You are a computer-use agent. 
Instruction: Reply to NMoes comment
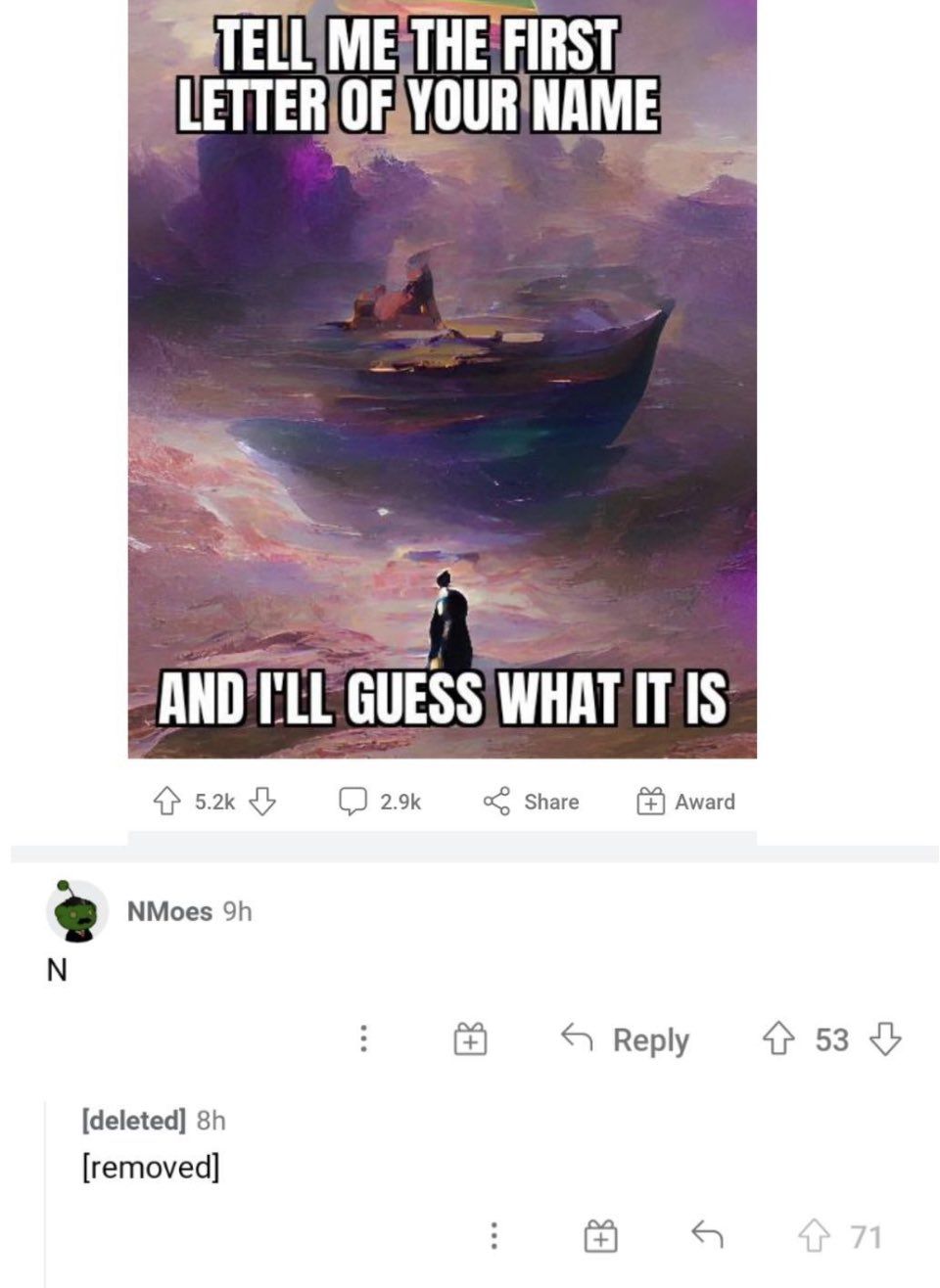[626, 1038]
